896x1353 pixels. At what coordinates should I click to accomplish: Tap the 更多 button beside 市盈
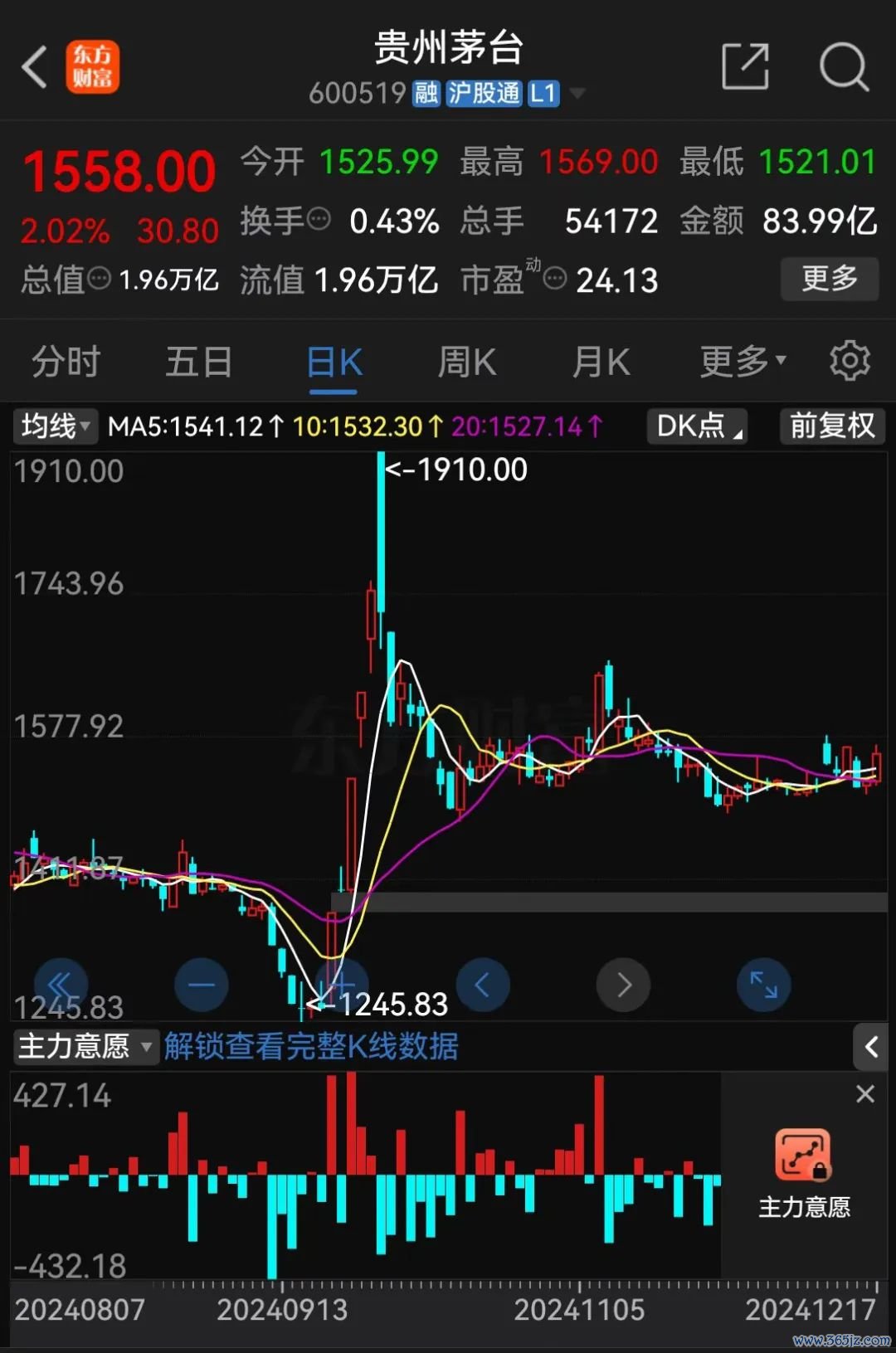pyautogui.click(x=829, y=279)
